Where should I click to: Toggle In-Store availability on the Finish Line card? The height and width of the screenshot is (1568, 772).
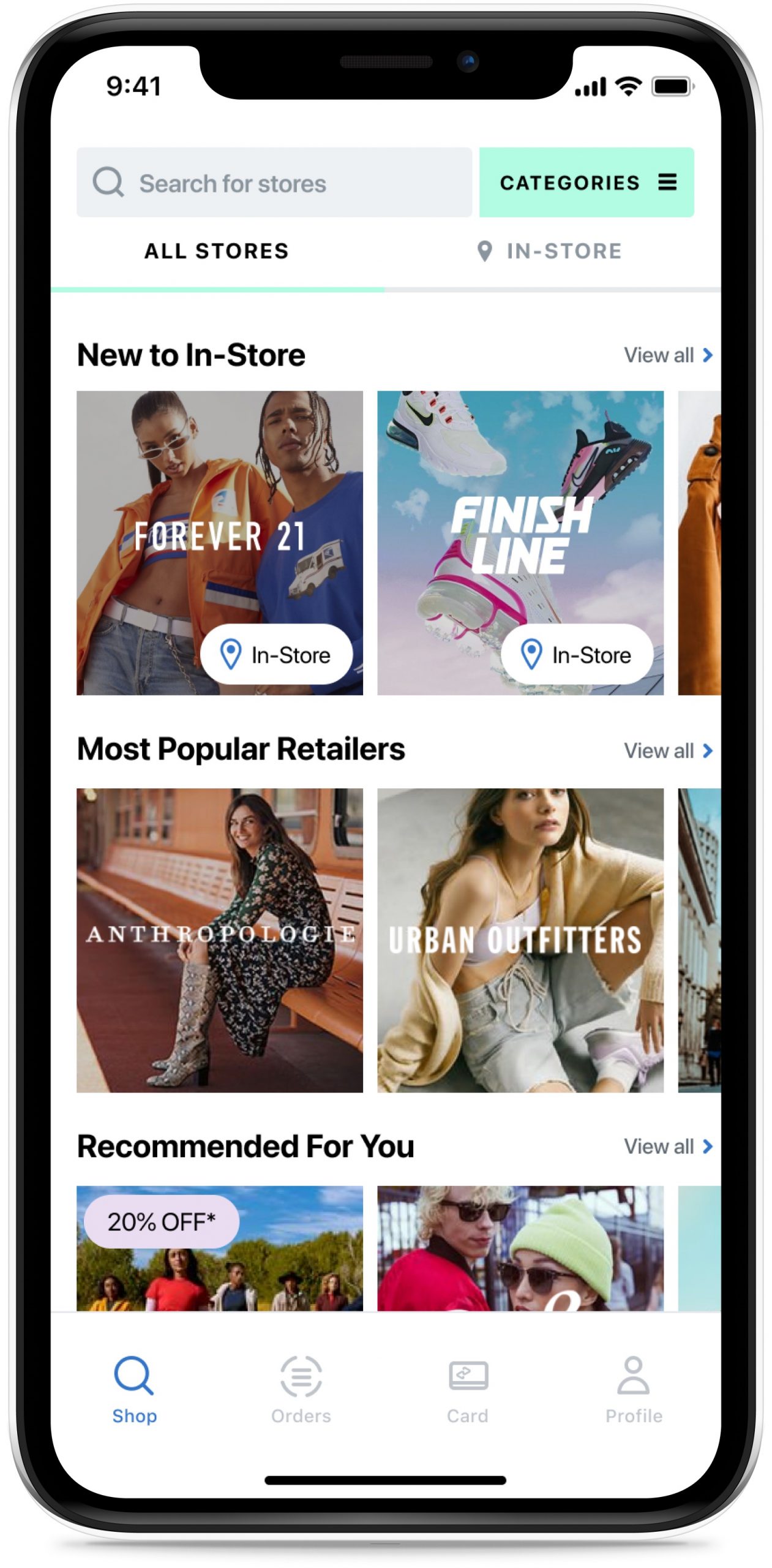(577, 655)
